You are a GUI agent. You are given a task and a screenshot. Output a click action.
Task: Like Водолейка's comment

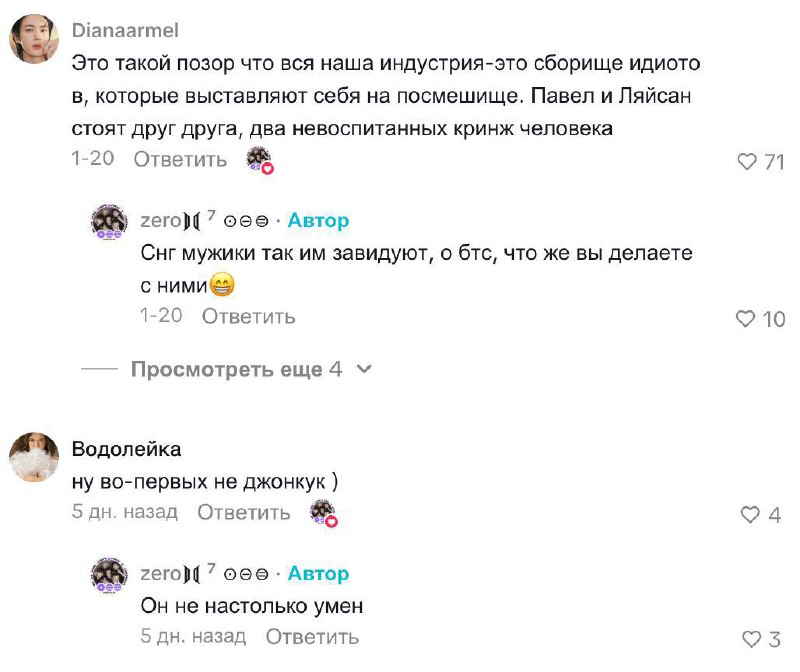(x=750, y=515)
